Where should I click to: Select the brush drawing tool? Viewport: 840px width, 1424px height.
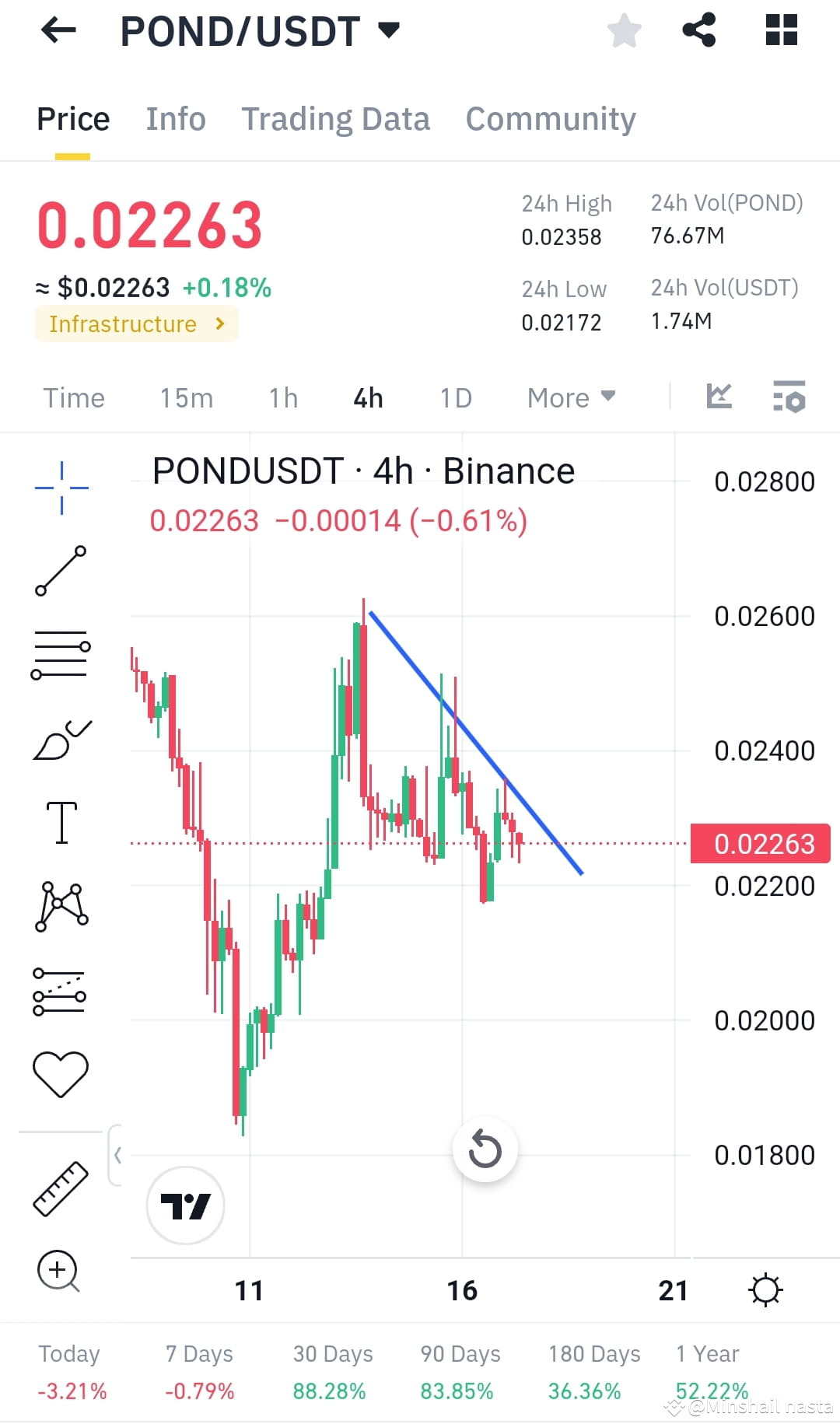click(61, 737)
